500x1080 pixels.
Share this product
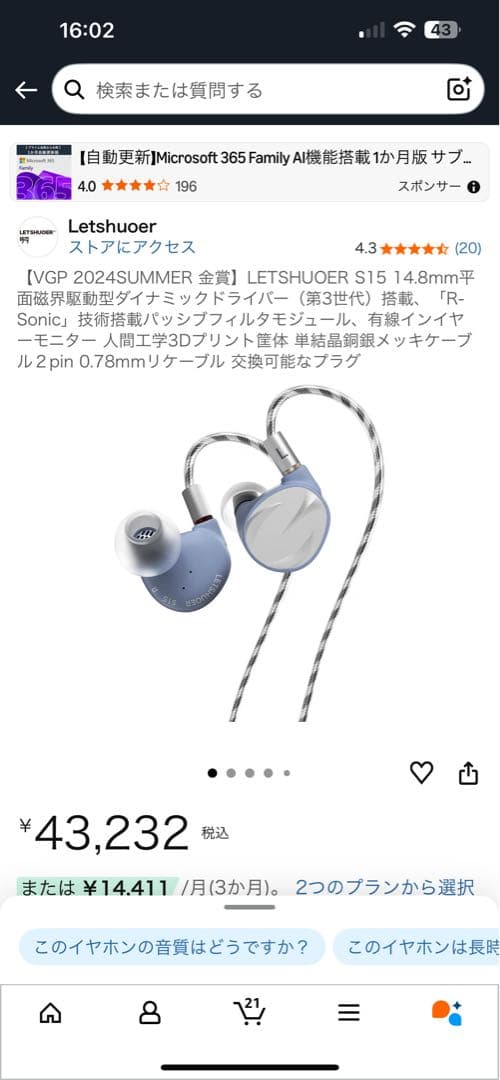point(468,772)
